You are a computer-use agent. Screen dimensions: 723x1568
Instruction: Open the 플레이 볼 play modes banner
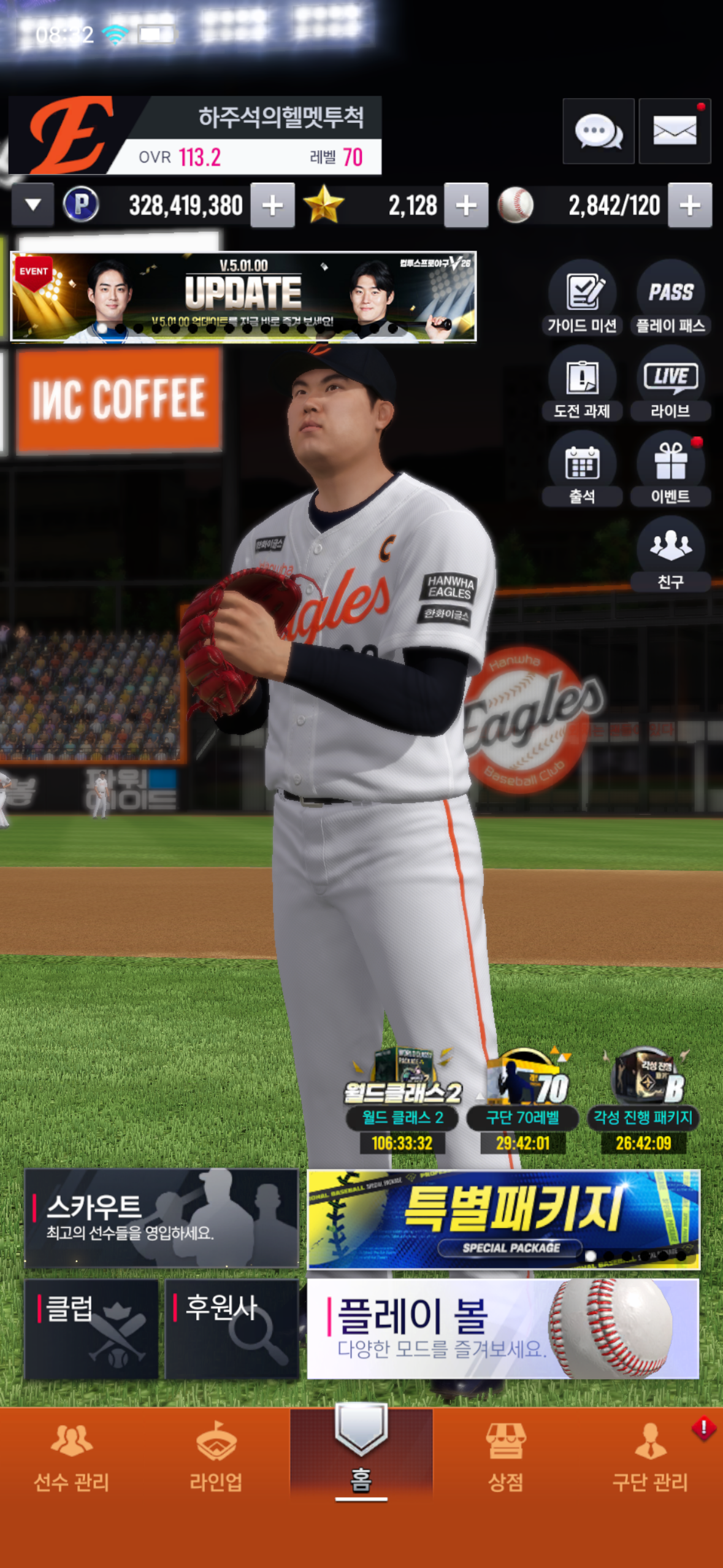[503, 1329]
